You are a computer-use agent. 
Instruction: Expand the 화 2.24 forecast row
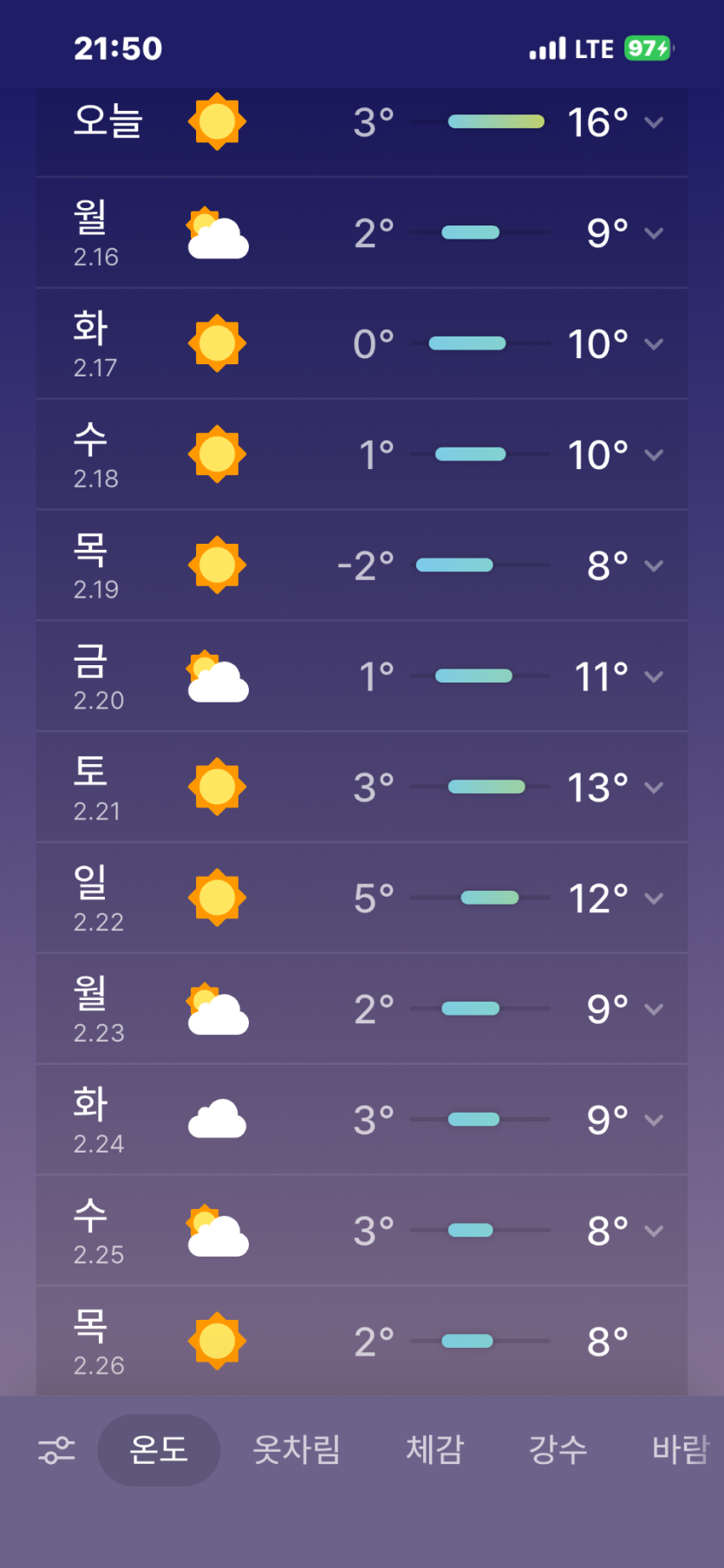tap(654, 1120)
